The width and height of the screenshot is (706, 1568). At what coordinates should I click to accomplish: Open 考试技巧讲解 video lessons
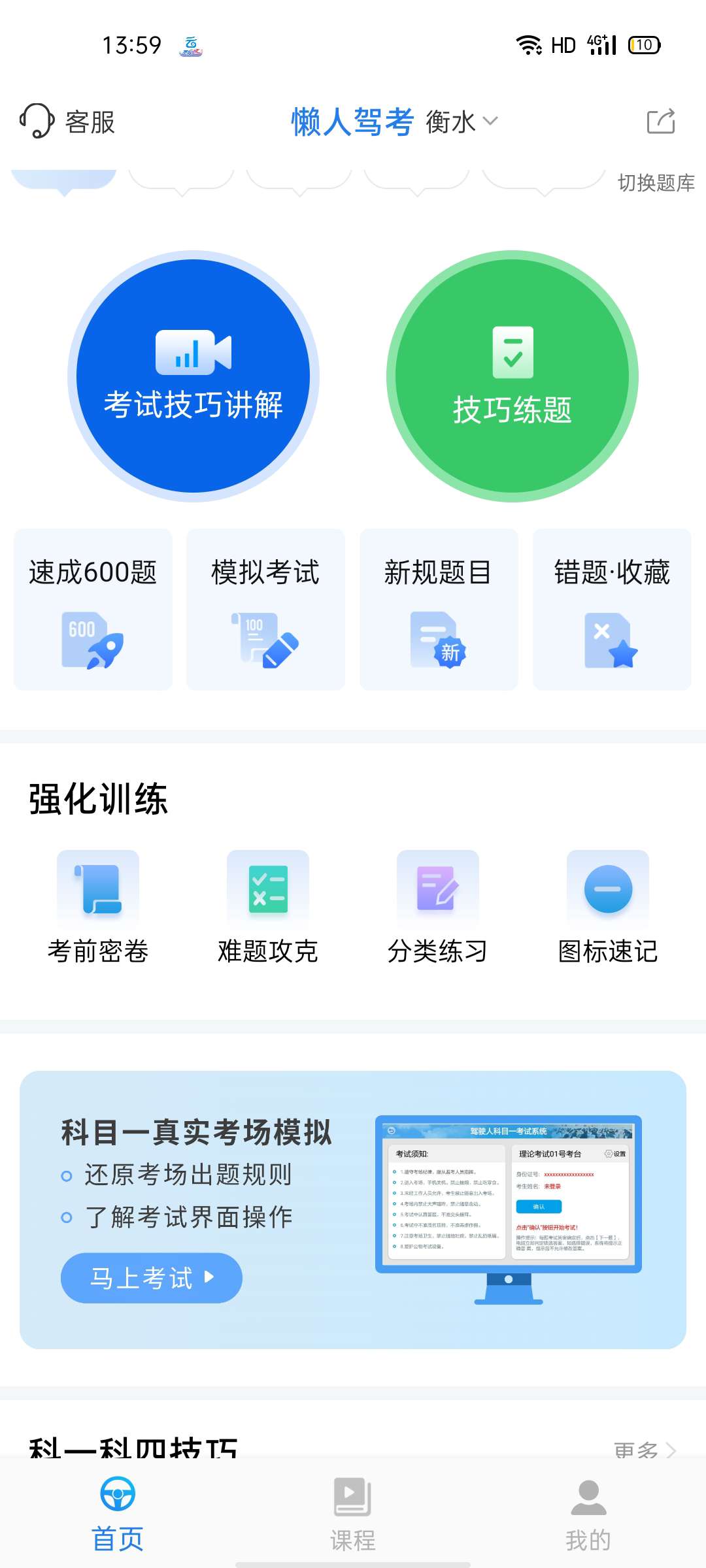point(193,376)
